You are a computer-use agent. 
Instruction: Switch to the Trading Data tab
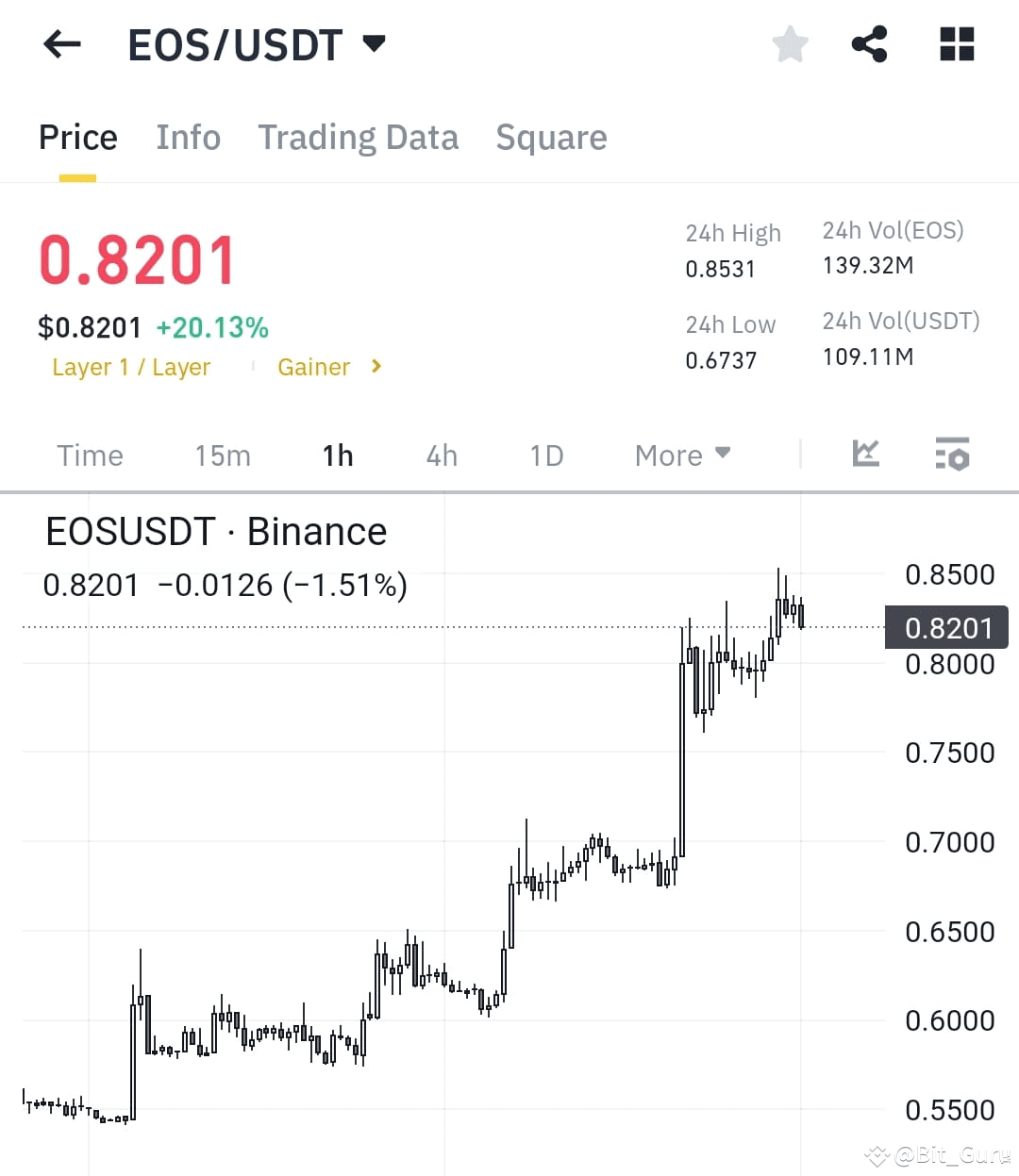(x=358, y=138)
